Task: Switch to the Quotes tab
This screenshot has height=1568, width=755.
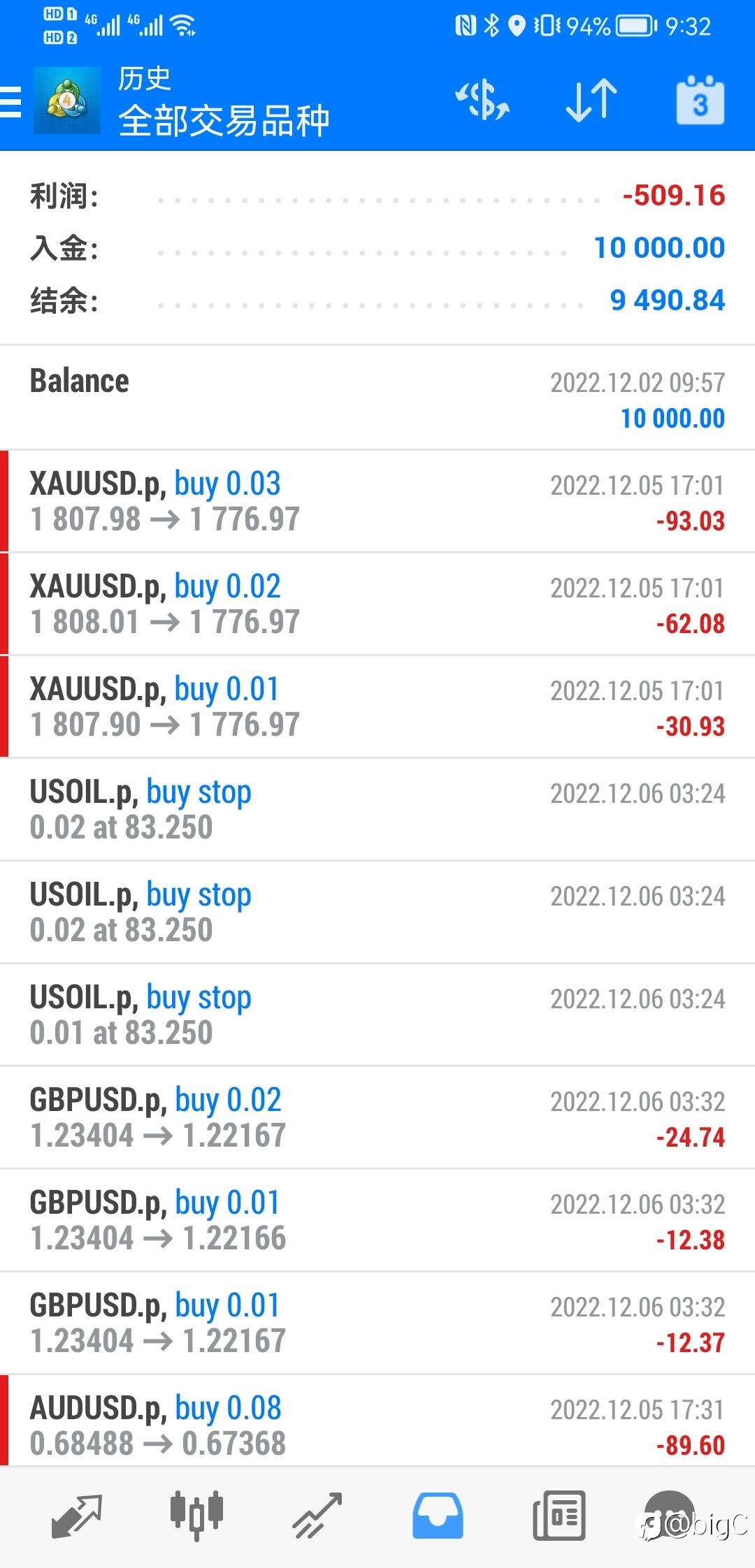Action: (77, 1516)
